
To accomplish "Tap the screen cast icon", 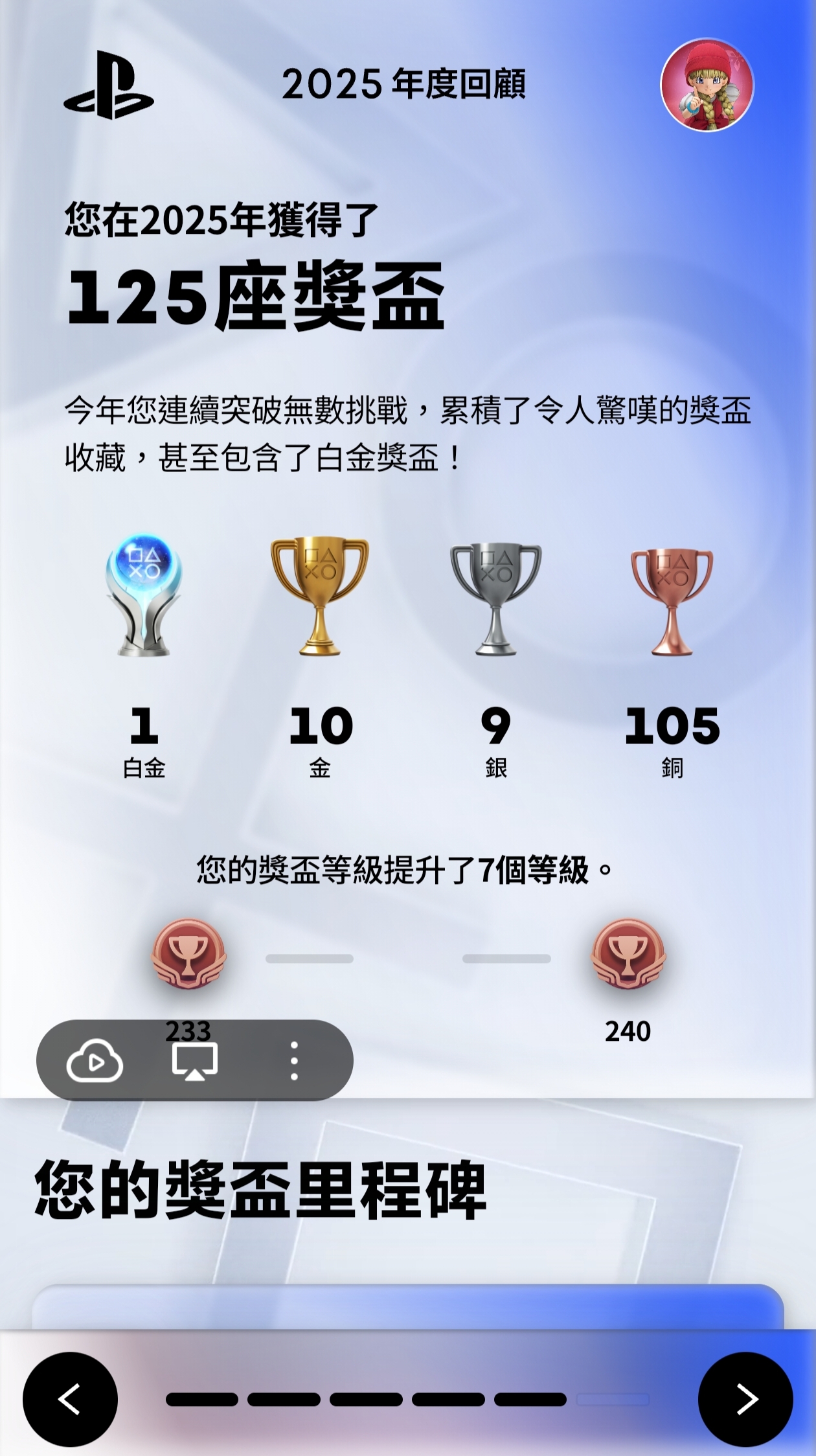I will [194, 1060].
